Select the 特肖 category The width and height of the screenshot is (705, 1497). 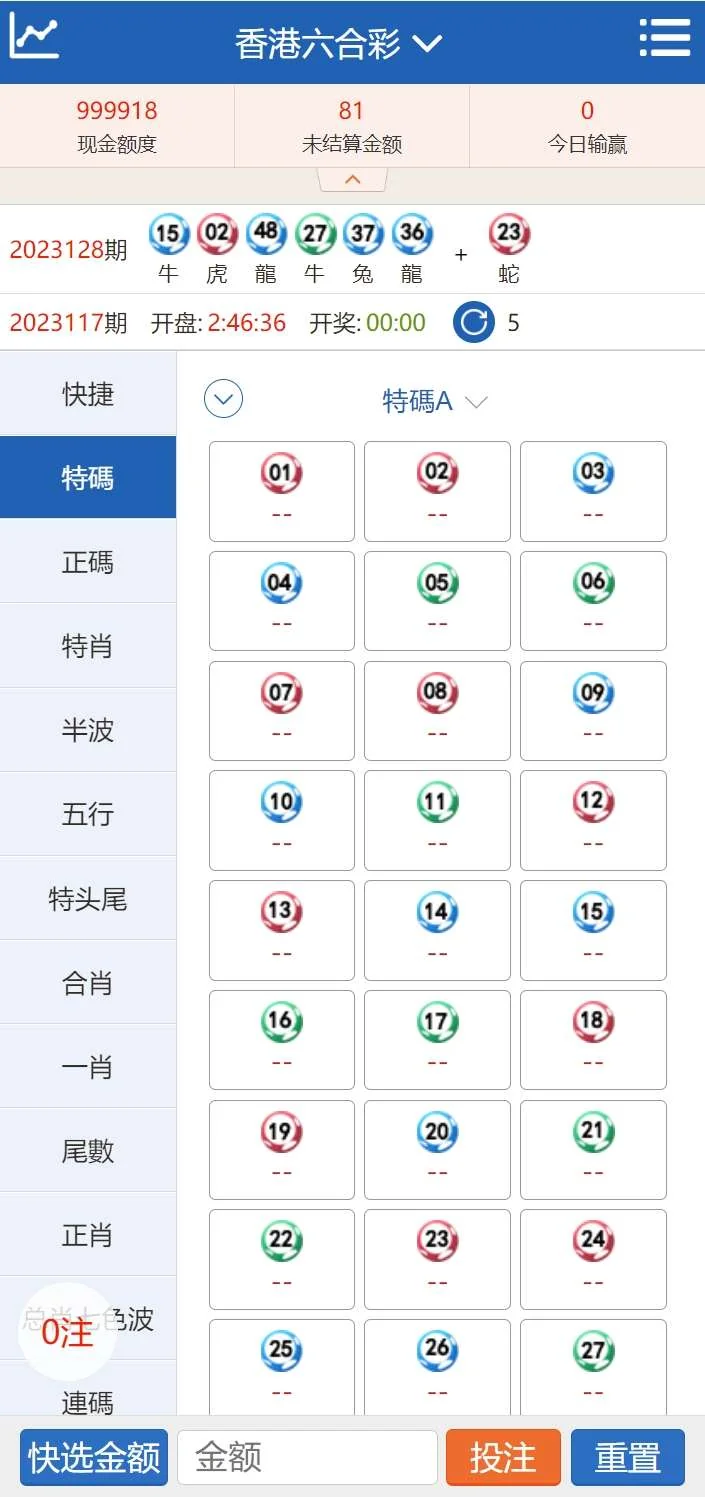coord(88,646)
